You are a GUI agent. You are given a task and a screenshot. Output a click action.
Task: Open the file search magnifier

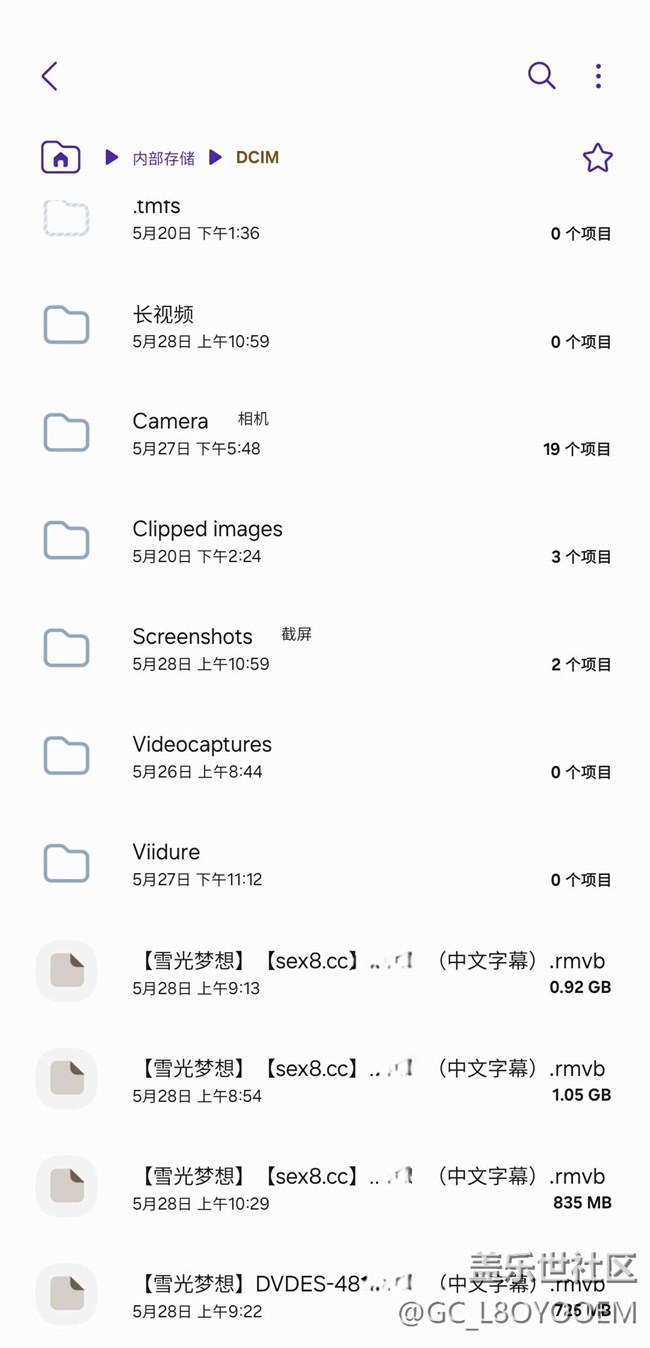541,76
